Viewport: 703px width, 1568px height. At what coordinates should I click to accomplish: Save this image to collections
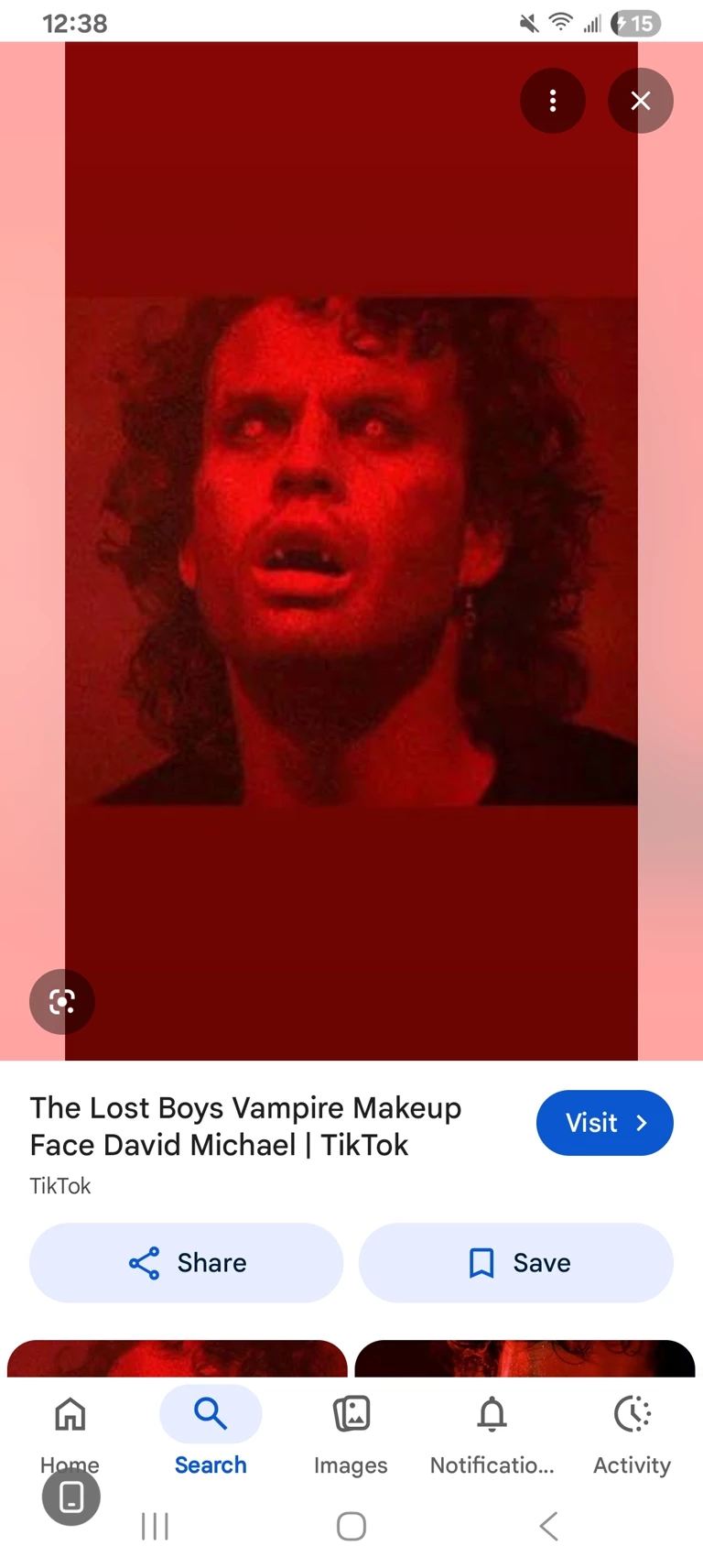[x=516, y=1263]
